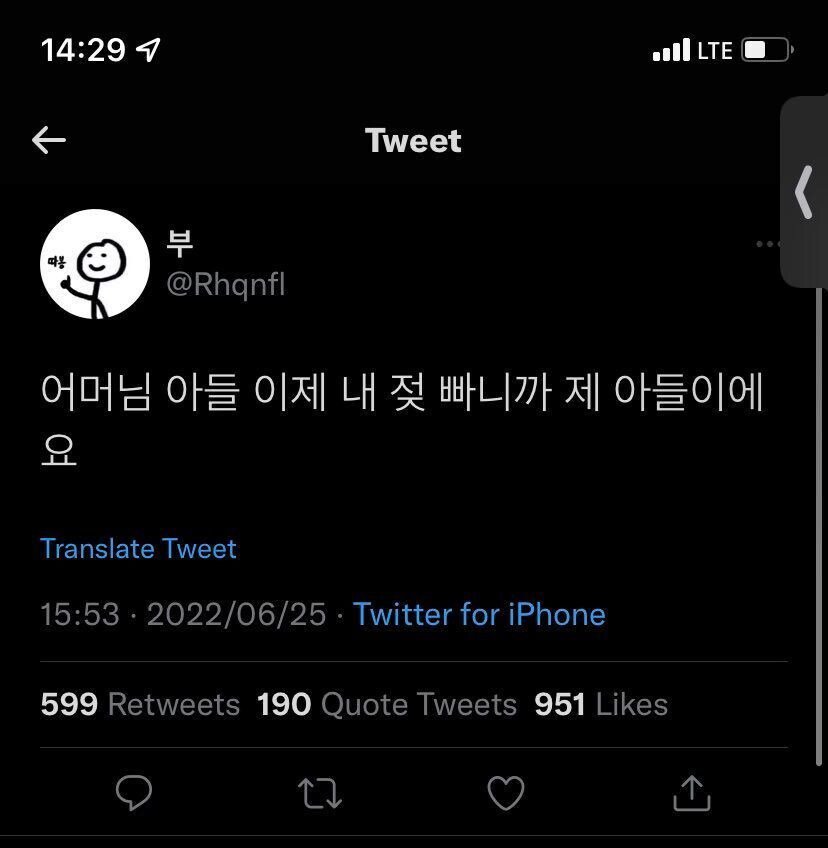
Task: Select the username @Rhqnfl
Action: [x=226, y=284]
